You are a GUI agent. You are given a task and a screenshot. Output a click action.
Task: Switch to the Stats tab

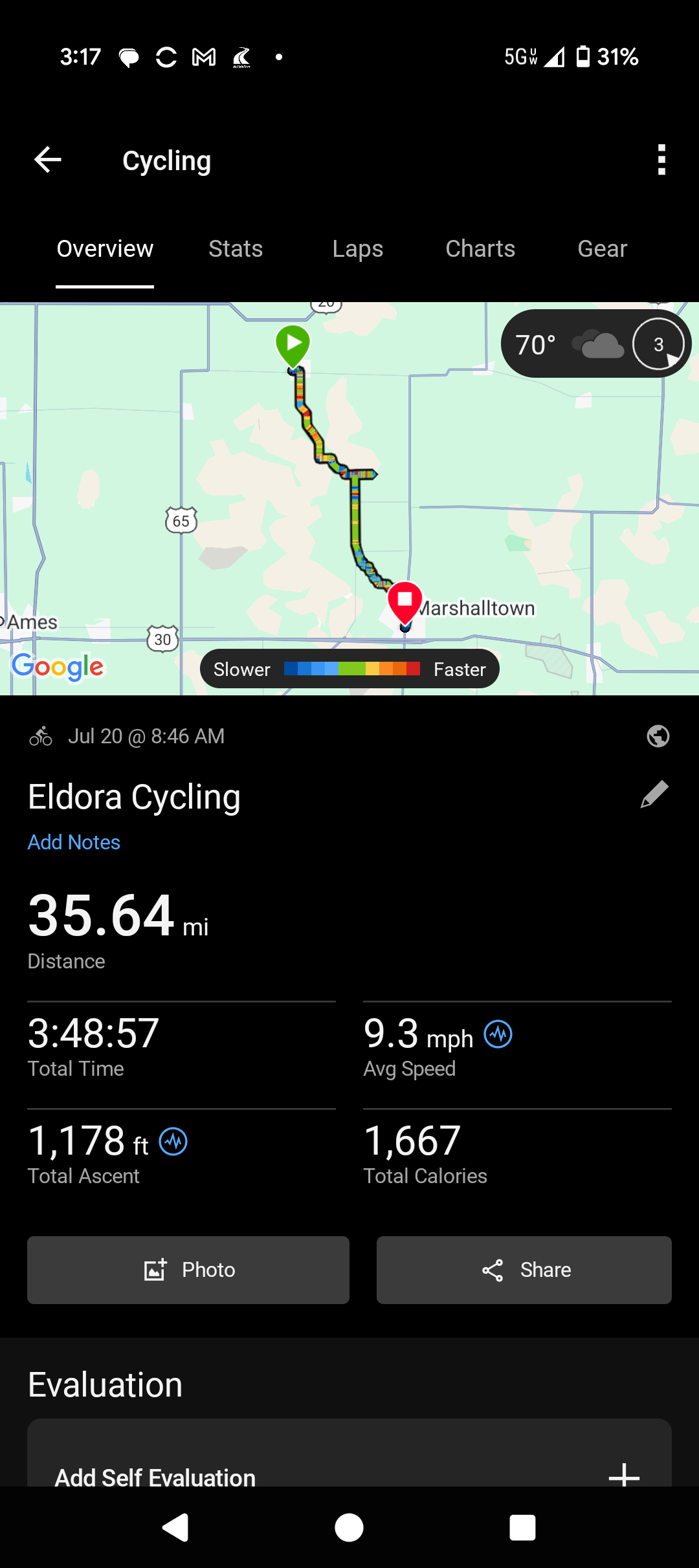[x=236, y=249]
